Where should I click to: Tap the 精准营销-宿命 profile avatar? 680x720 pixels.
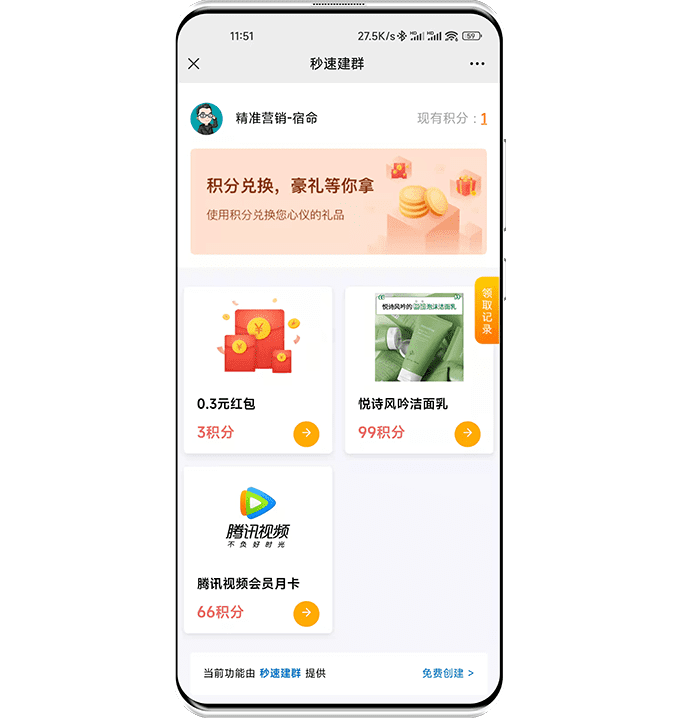click(206, 118)
